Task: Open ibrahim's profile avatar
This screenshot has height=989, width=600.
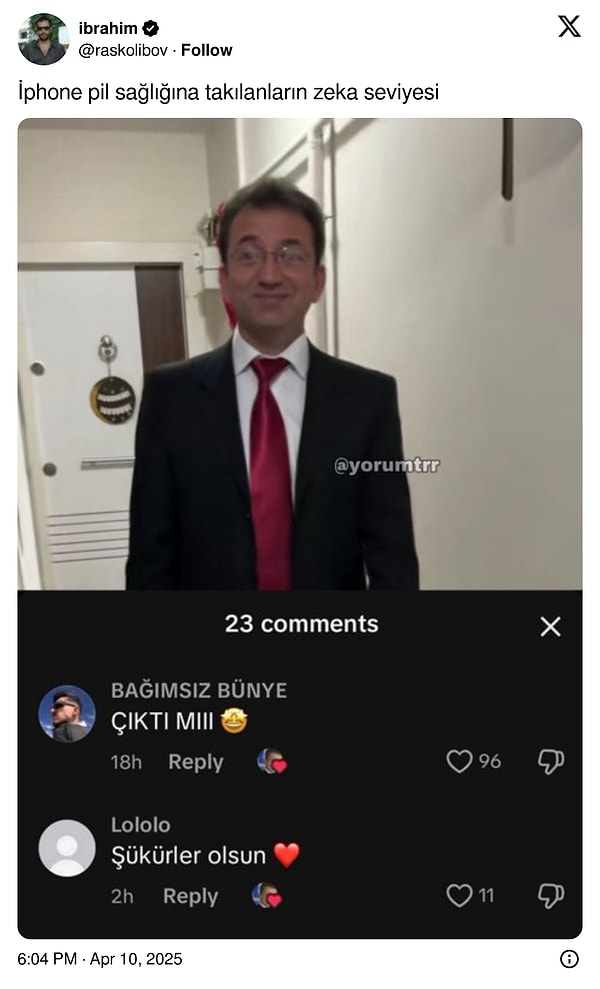Action: click(x=42, y=39)
